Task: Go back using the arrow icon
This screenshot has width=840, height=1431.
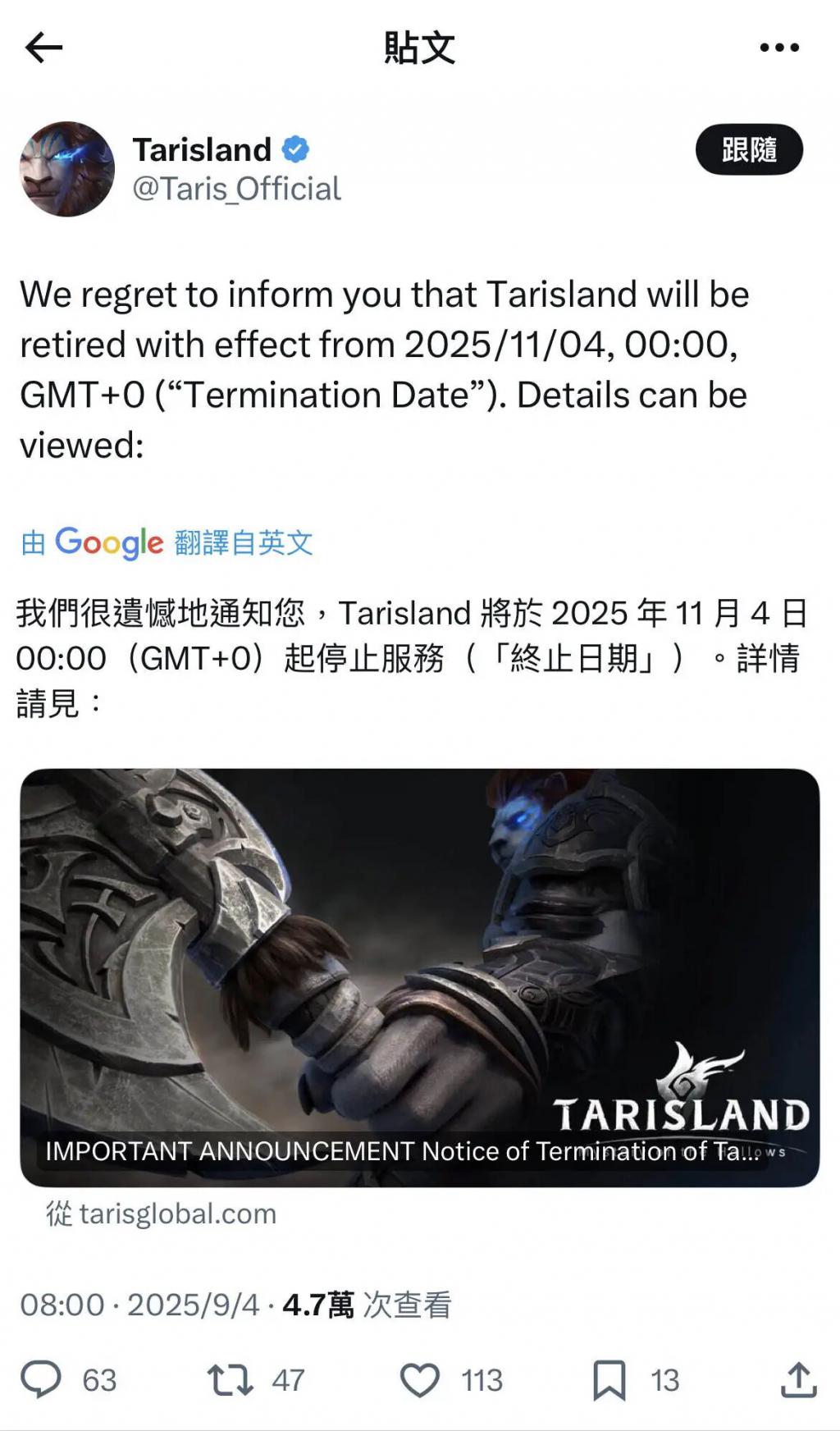Action: [43, 48]
